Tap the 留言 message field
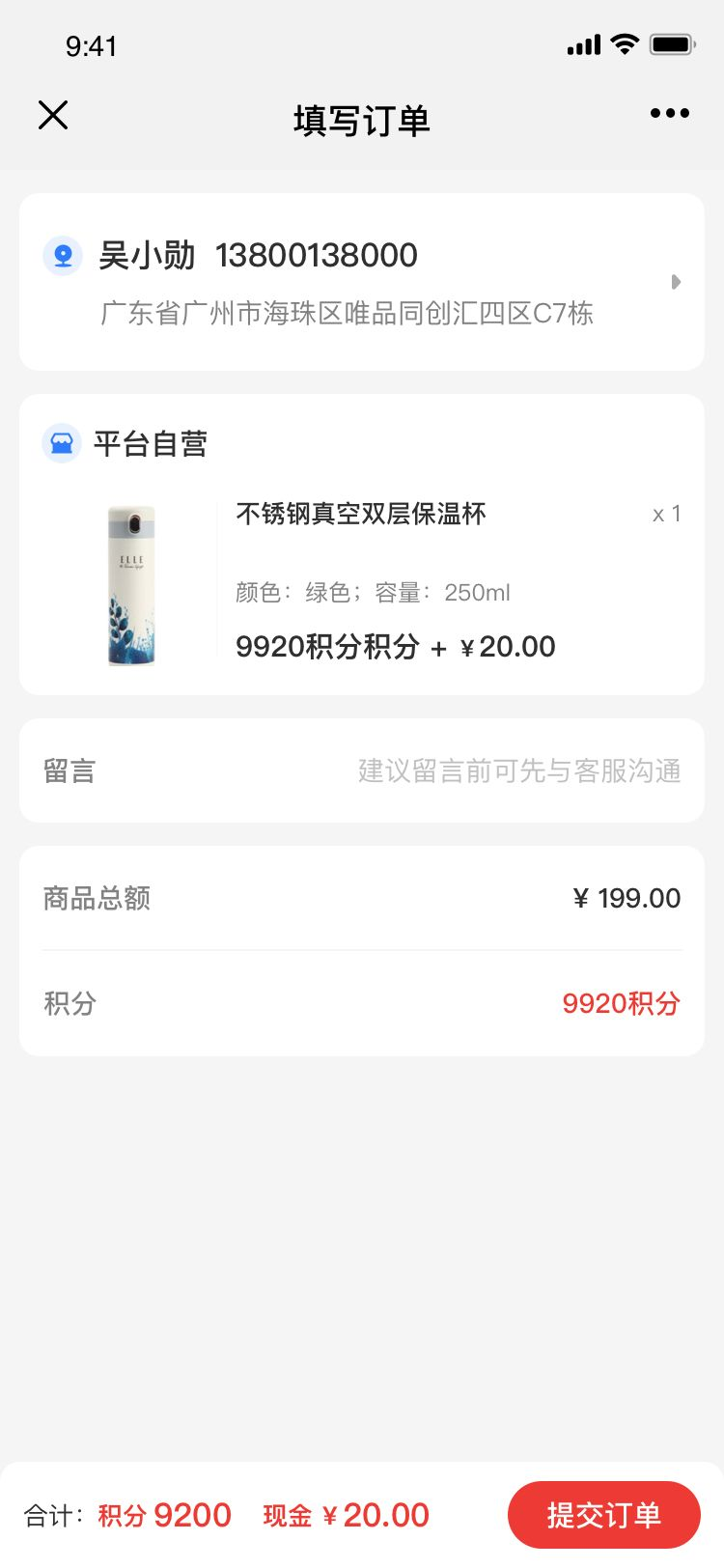The width and height of the screenshot is (724, 1568). click(x=519, y=770)
